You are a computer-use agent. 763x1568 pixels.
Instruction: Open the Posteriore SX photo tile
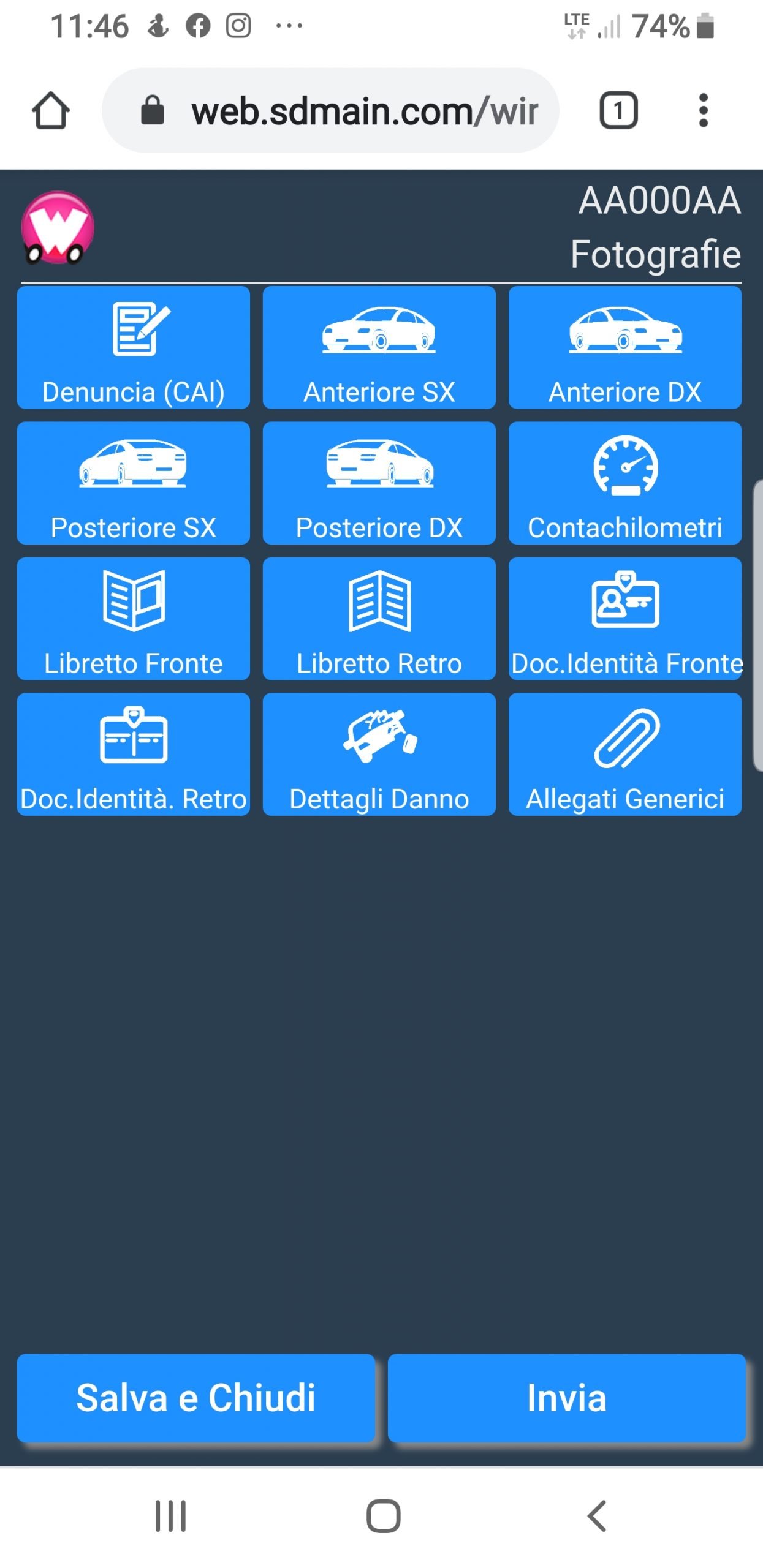[x=133, y=483]
